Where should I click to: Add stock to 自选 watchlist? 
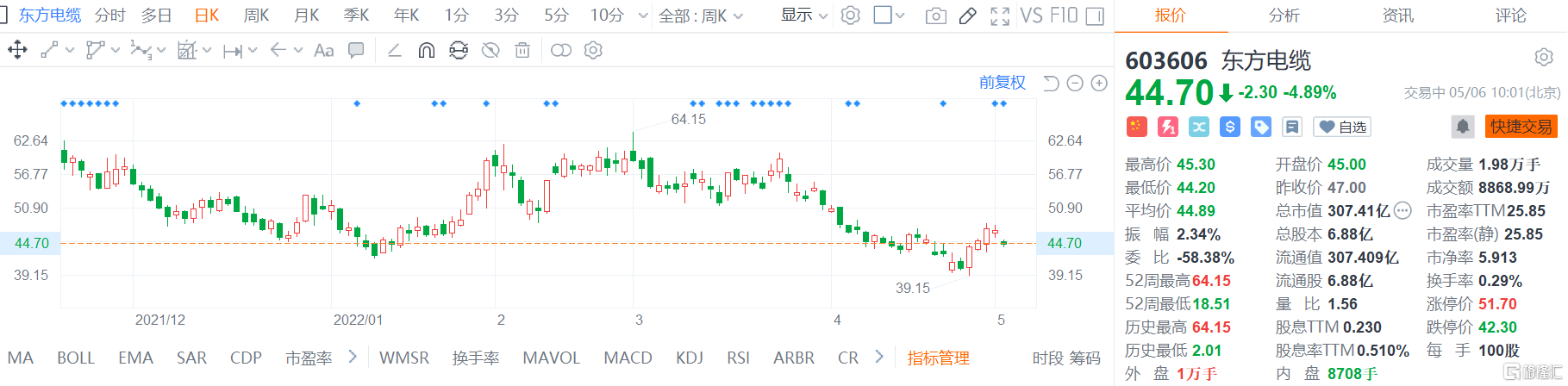pyautogui.click(x=1342, y=127)
